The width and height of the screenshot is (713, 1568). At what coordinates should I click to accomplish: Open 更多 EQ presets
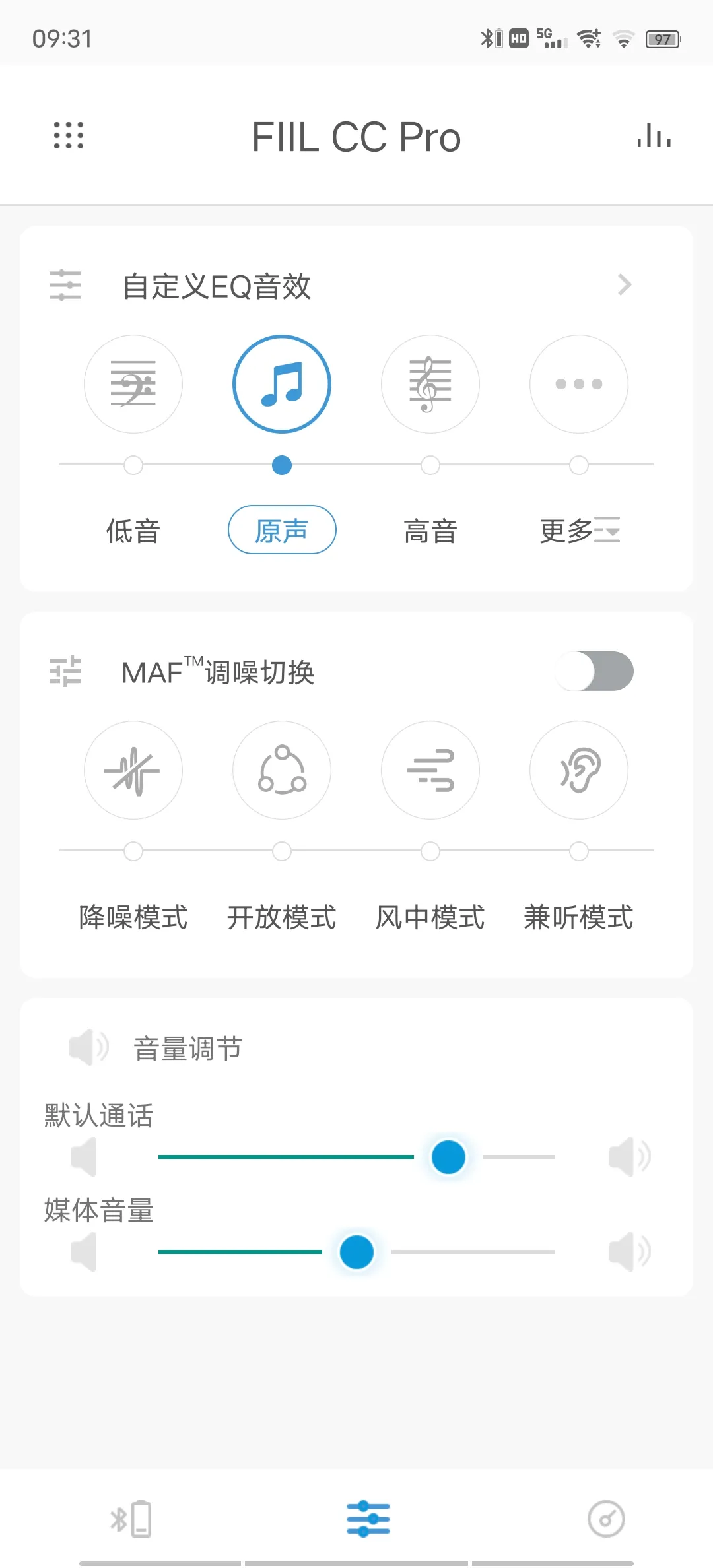point(579,384)
